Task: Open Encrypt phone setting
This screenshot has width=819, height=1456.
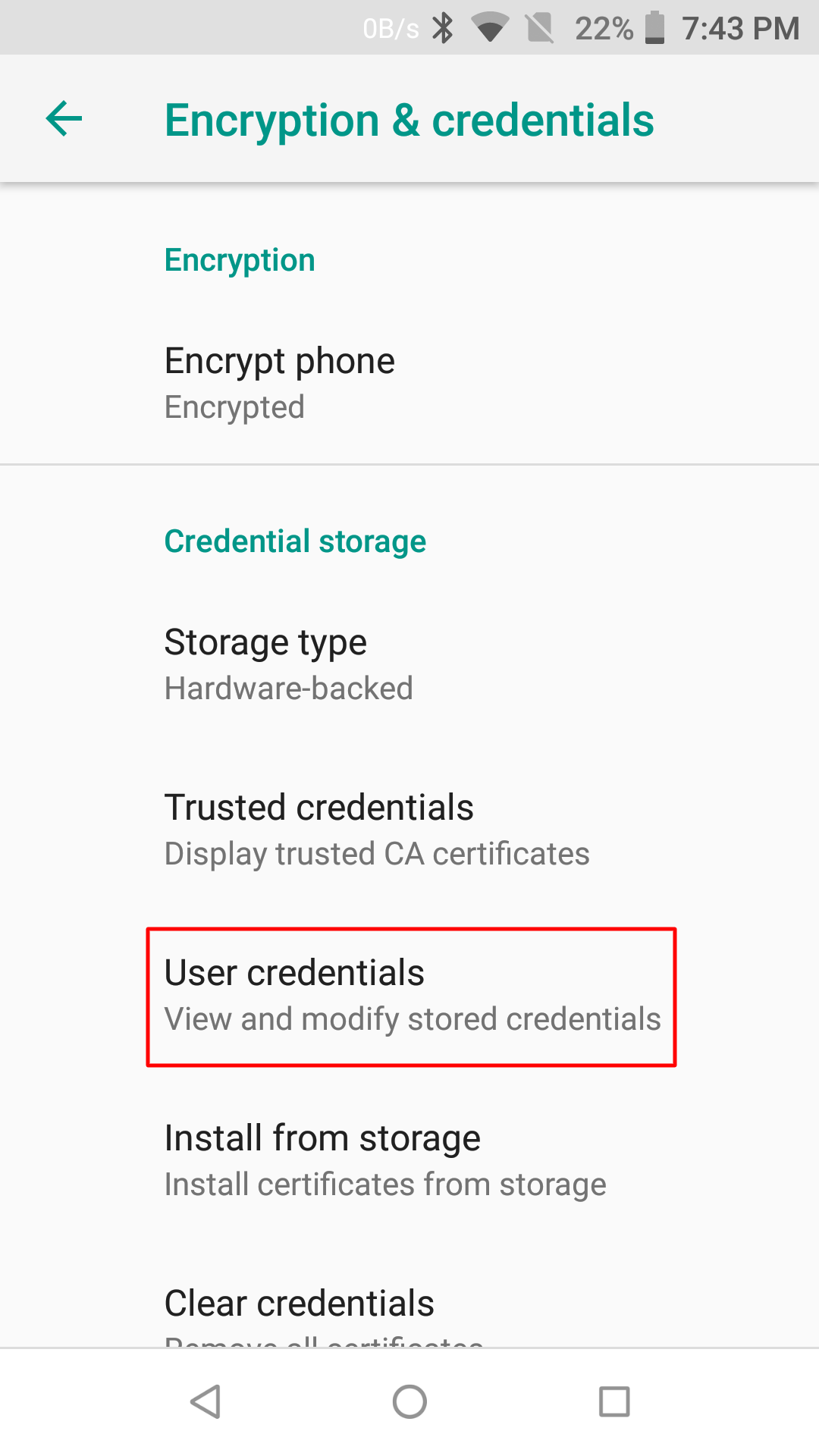Action: coord(409,384)
